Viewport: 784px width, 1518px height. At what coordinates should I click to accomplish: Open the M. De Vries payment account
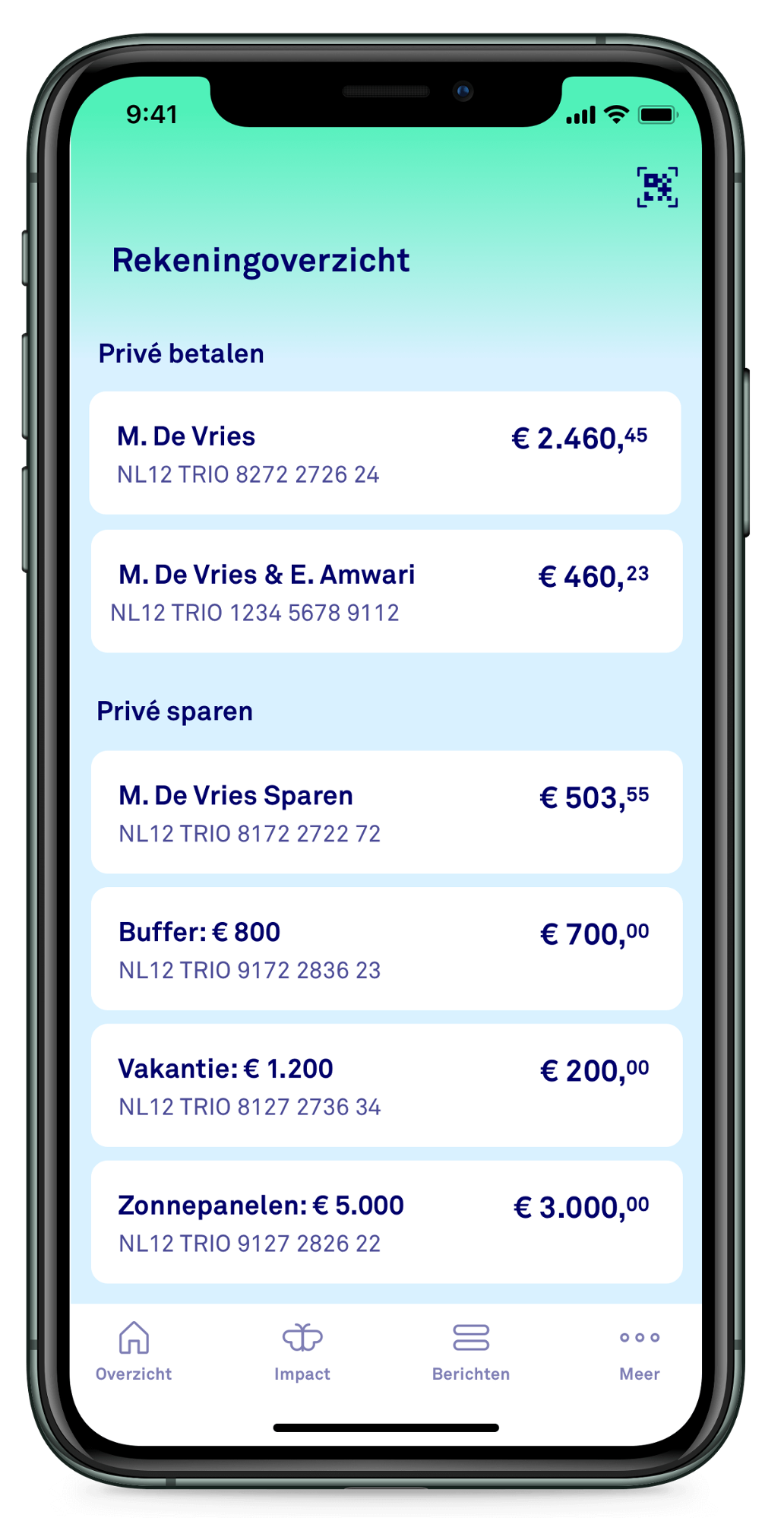pyautogui.click(x=385, y=453)
